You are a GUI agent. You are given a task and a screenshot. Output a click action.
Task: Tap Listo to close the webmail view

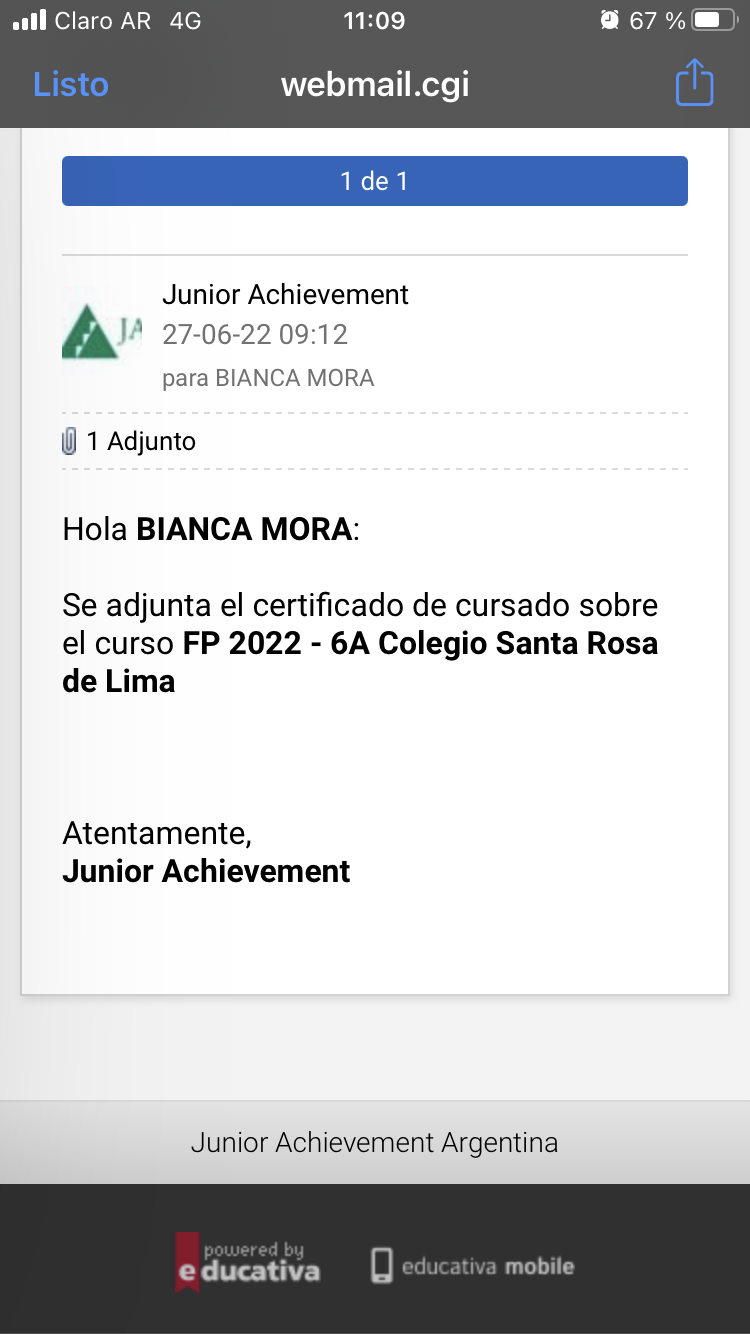tap(71, 84)
